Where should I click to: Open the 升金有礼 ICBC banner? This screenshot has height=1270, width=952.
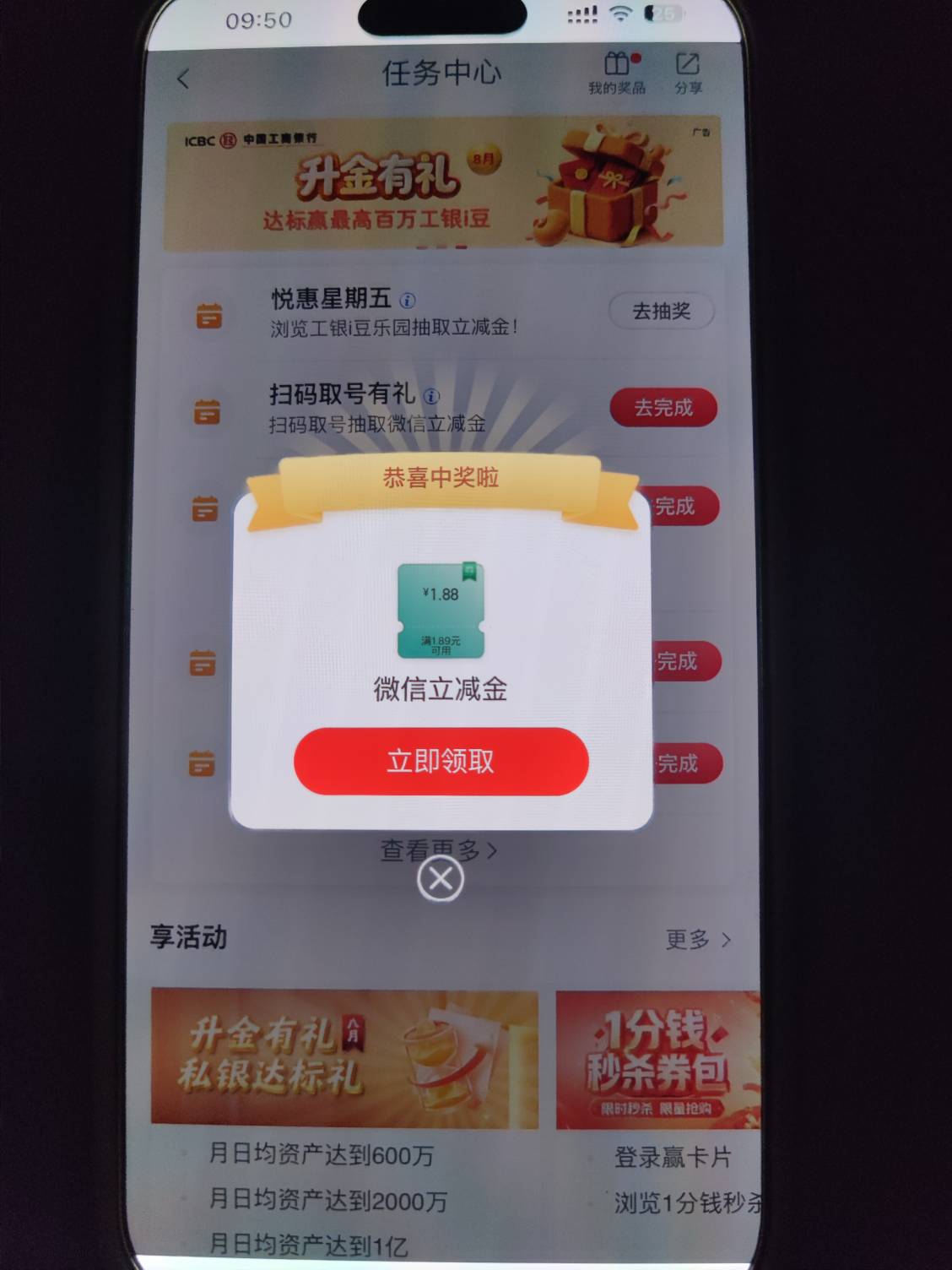443,183
